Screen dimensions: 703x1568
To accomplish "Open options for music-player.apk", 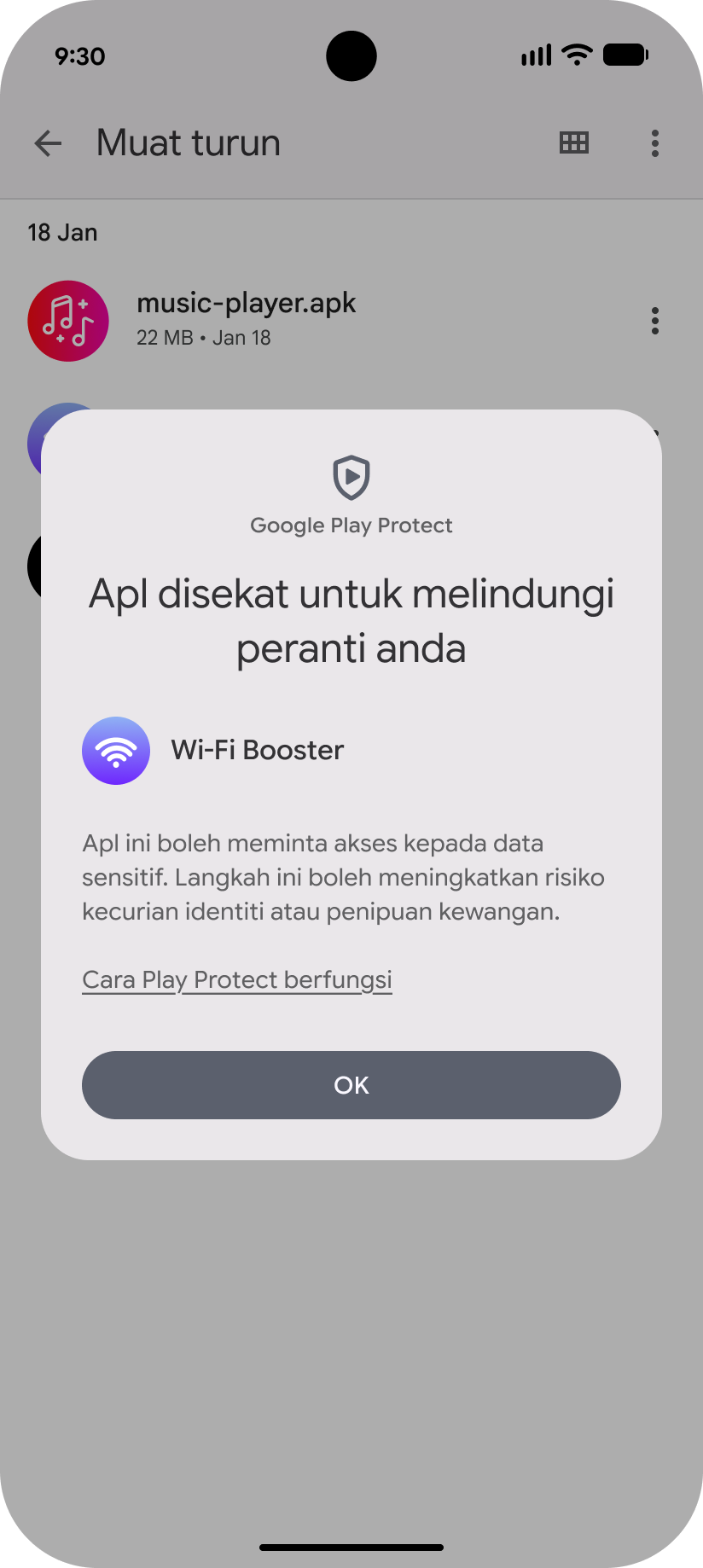I will [654, 321].
